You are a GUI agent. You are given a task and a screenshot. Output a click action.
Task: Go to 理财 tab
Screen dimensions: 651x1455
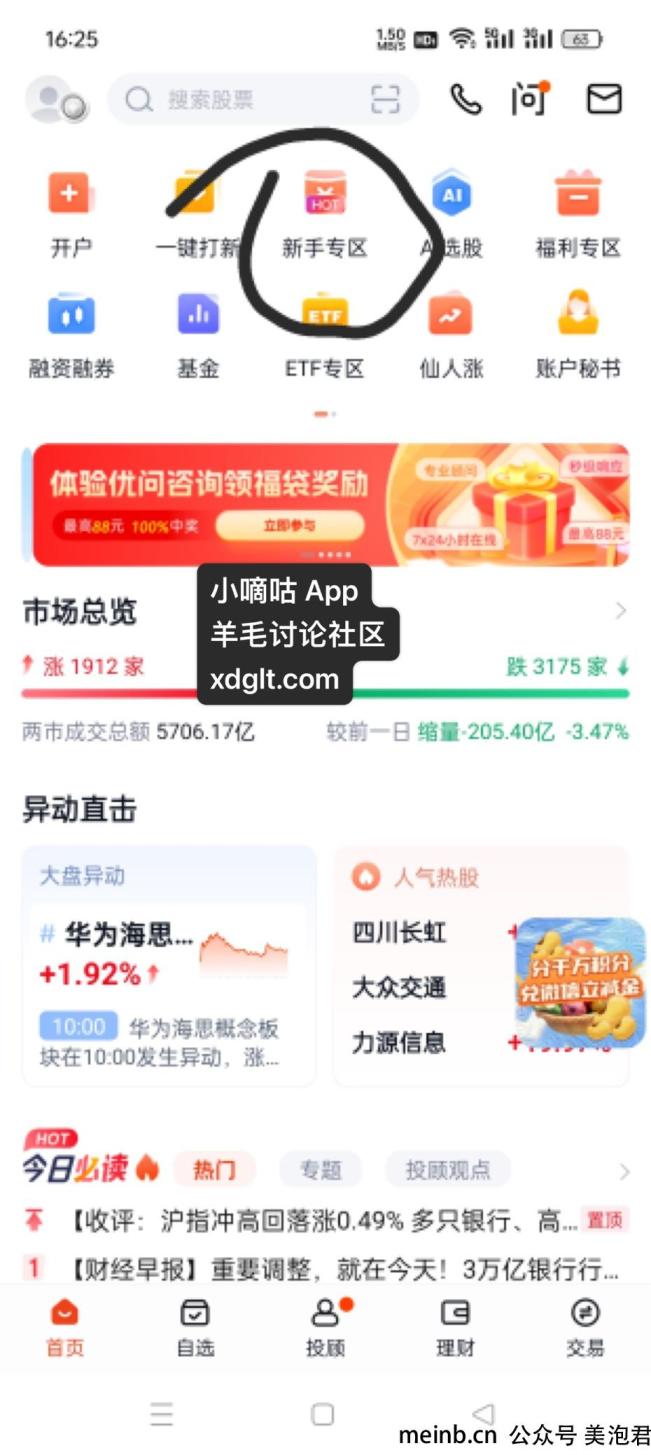pyautogui.click(x=455, y=1327)
